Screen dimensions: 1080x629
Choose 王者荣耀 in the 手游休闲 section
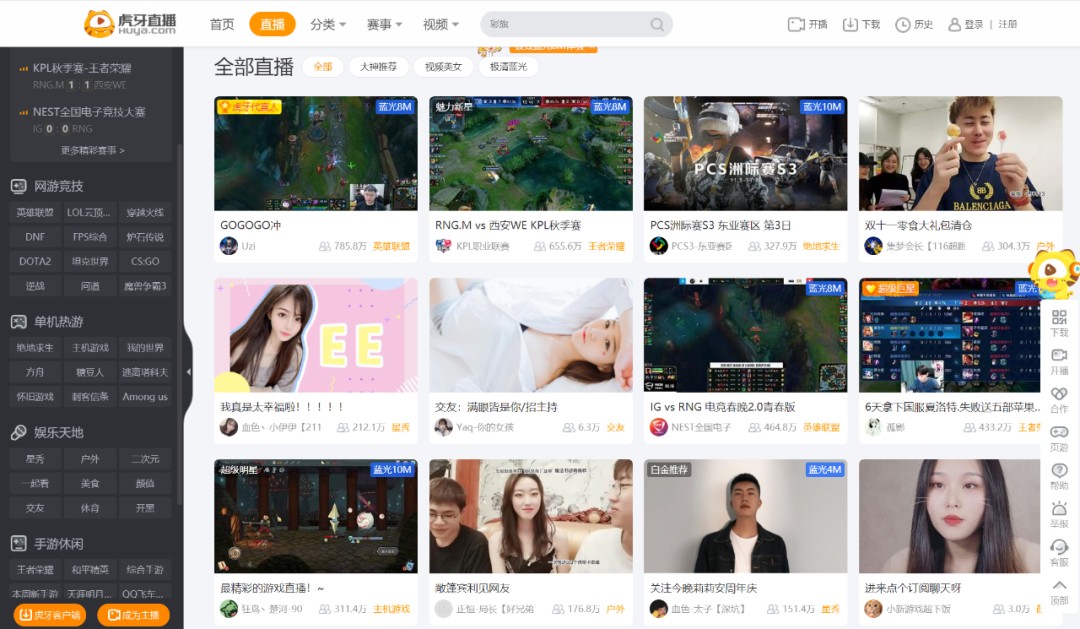[35, 569]
